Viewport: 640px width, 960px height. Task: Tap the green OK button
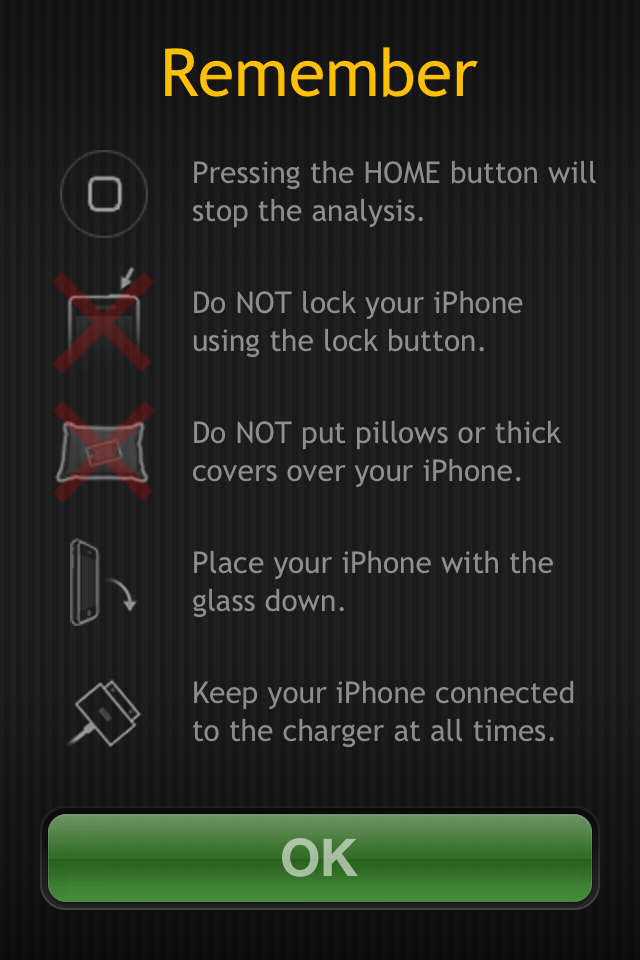(320, 858)
